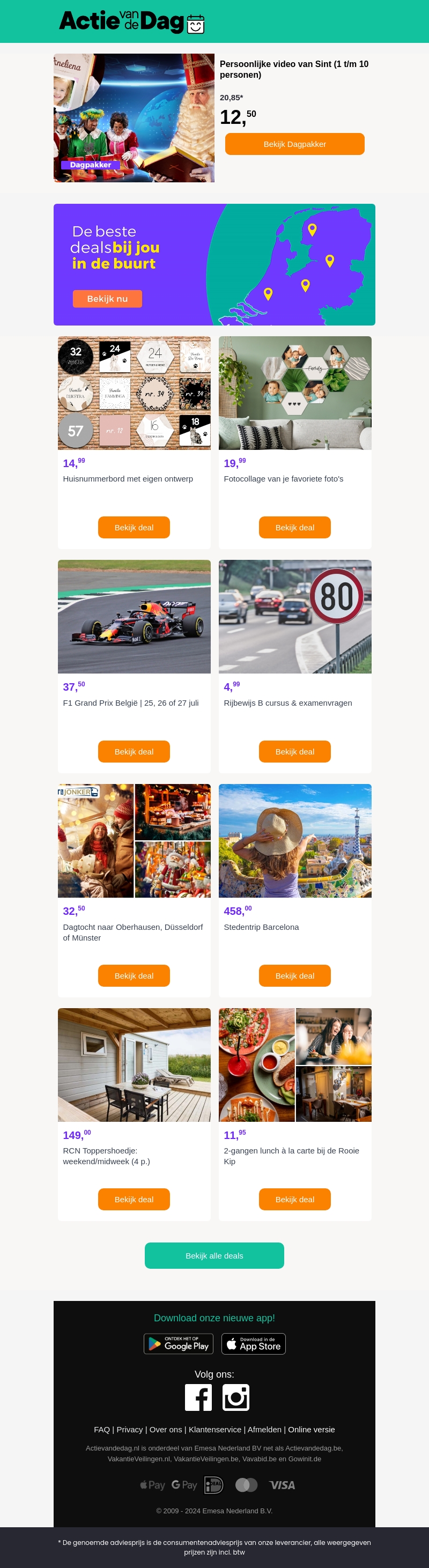View the Fotocollage van je favoriete foto's deal
Screen dimensions: 429x1568
pos(294,528)
